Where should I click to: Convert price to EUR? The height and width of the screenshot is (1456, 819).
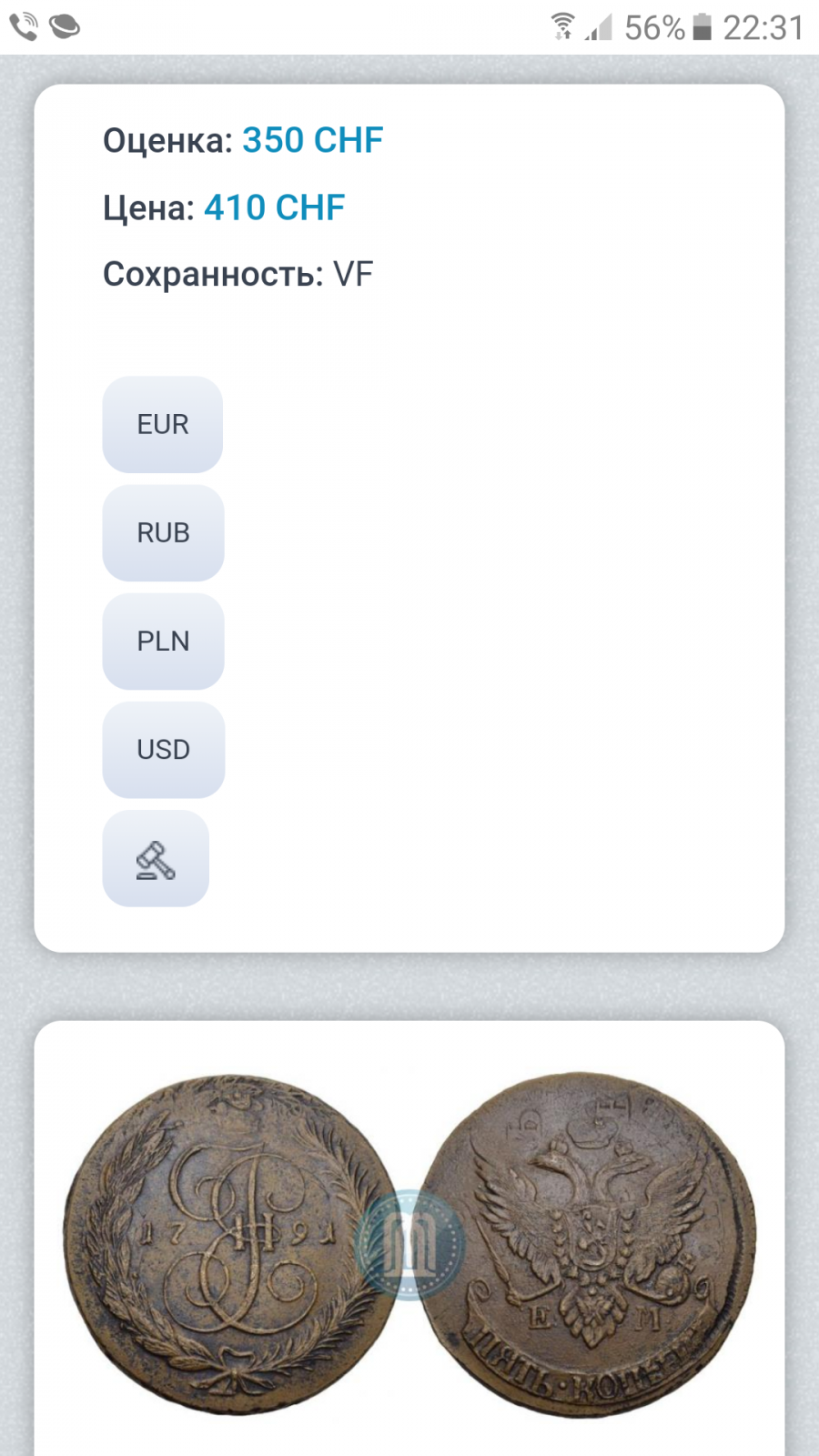pos(163,424)
